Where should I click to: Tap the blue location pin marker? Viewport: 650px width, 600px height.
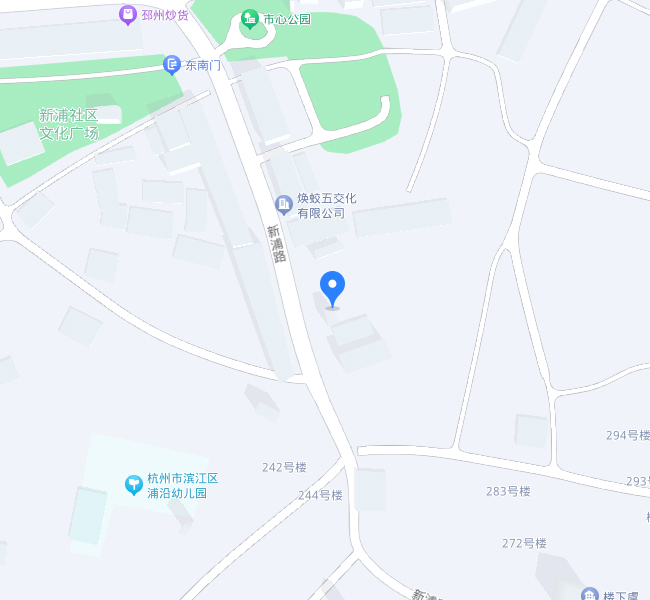click(x=332, y=288)
